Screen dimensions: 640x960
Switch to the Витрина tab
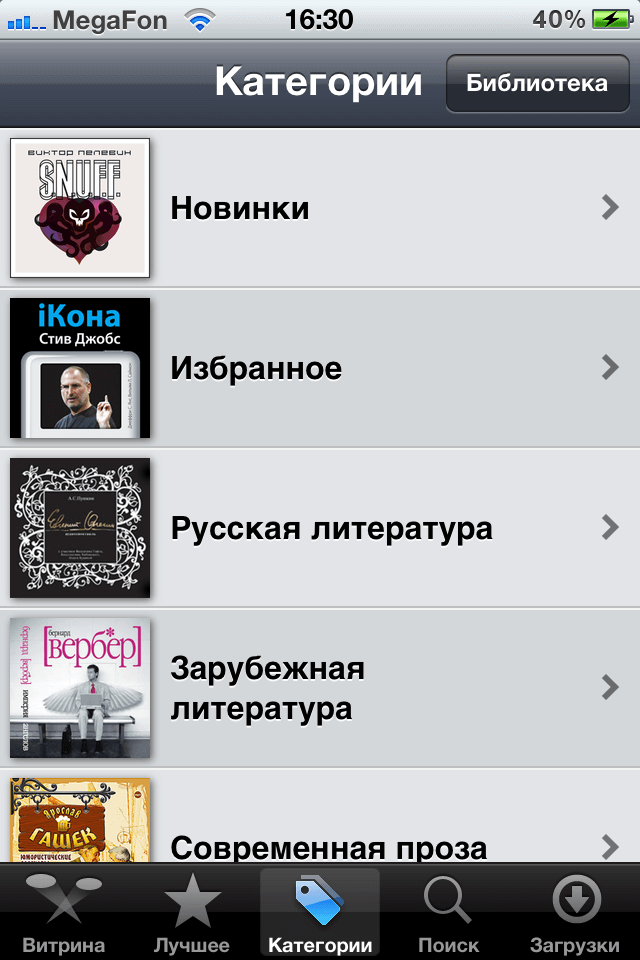pos(64,913)
